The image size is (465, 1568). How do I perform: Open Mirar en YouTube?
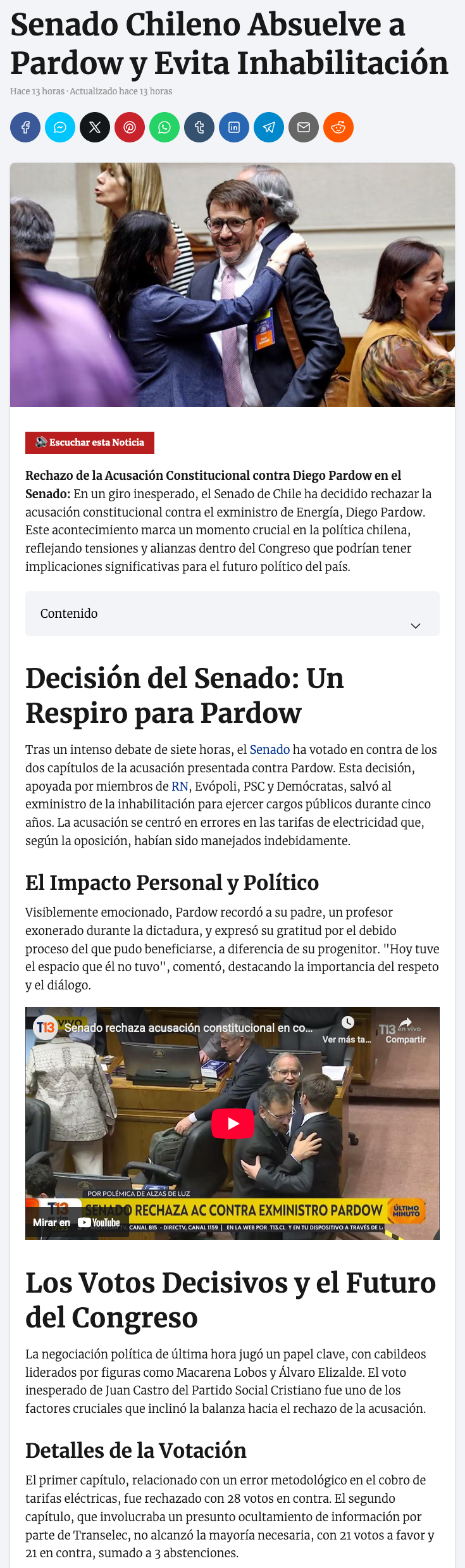pos(77,1222)
